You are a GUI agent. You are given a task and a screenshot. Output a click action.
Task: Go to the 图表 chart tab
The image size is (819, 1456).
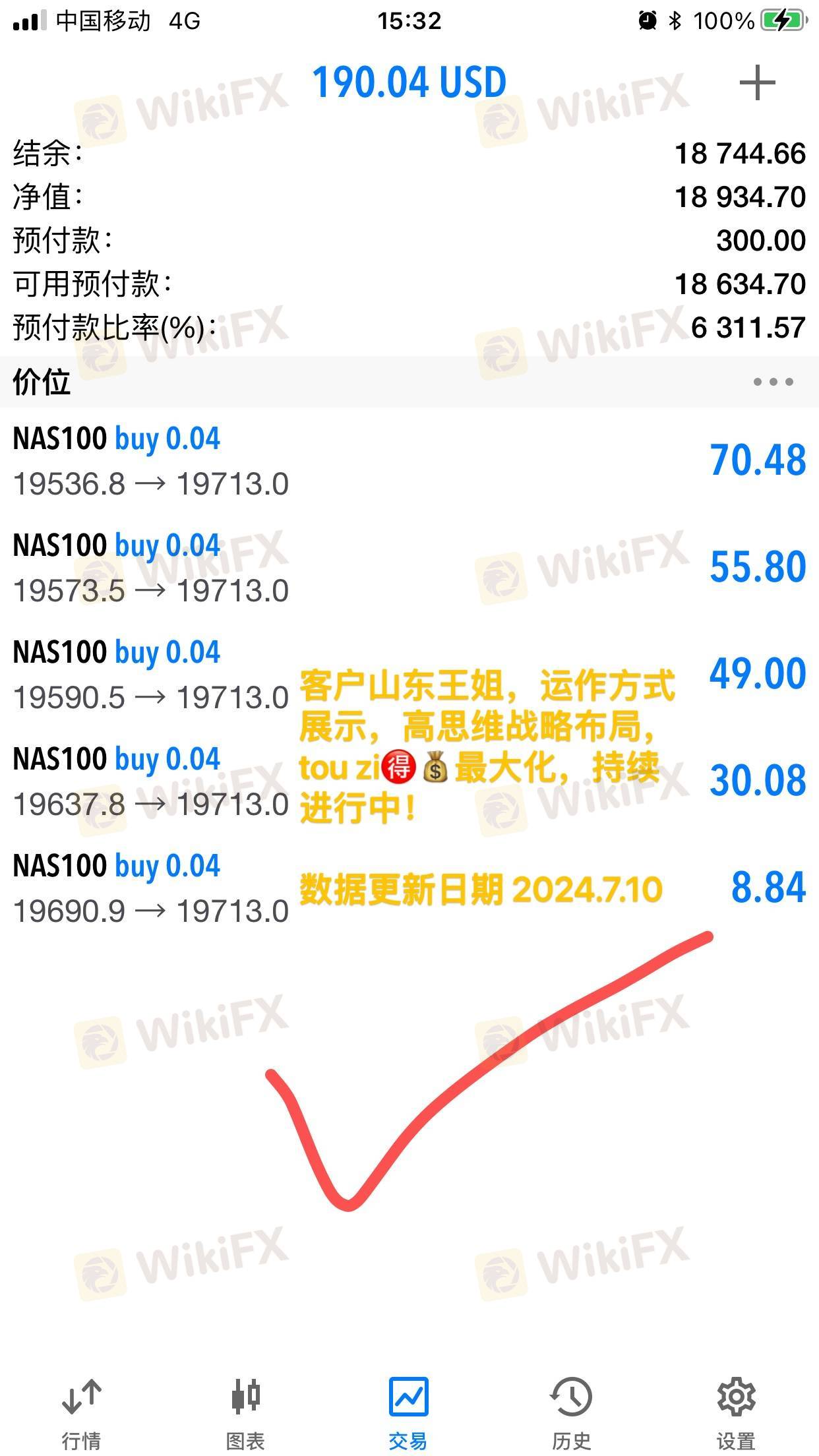point(245,1412)
